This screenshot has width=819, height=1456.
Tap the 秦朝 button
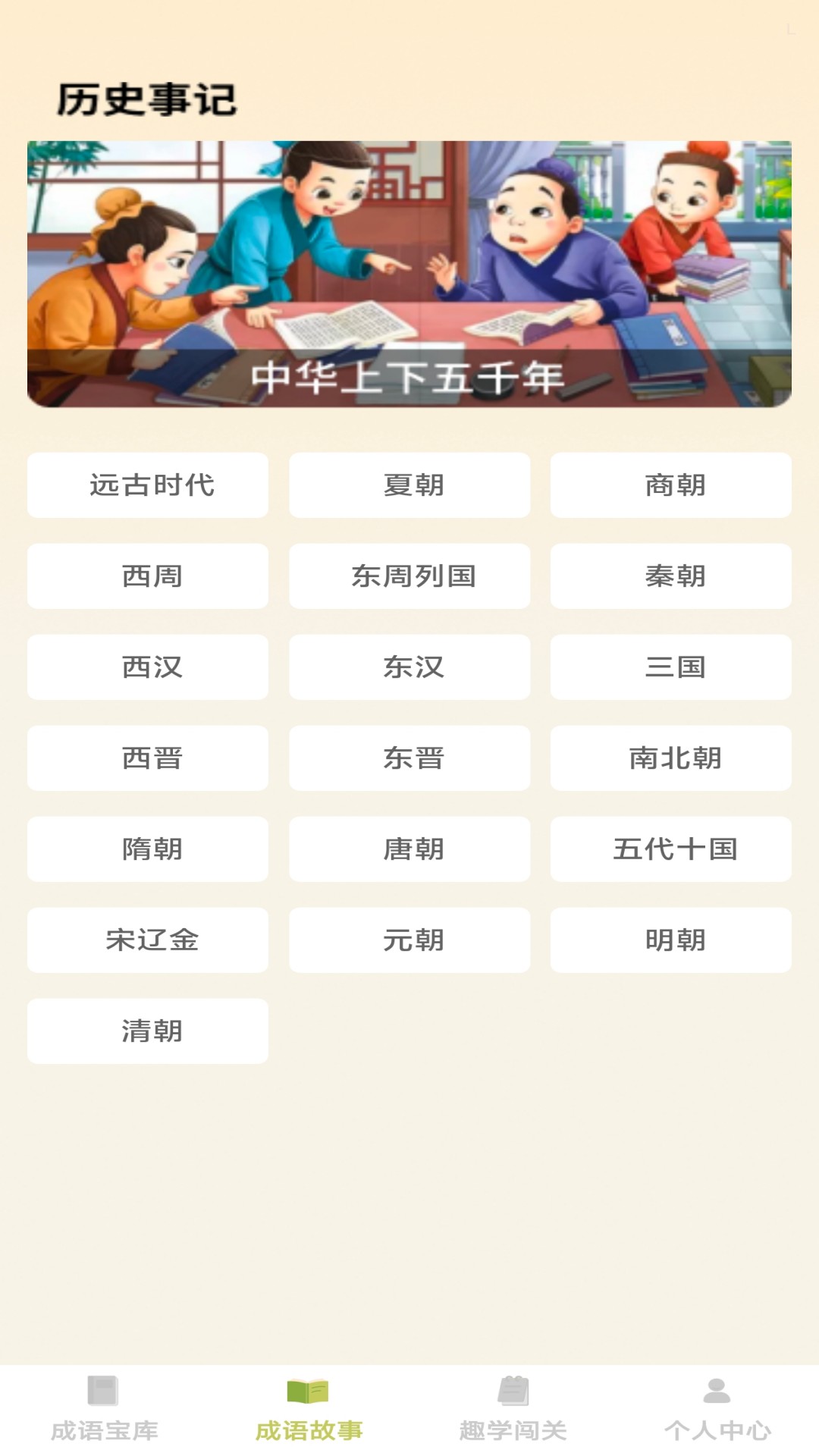point(671,576)
